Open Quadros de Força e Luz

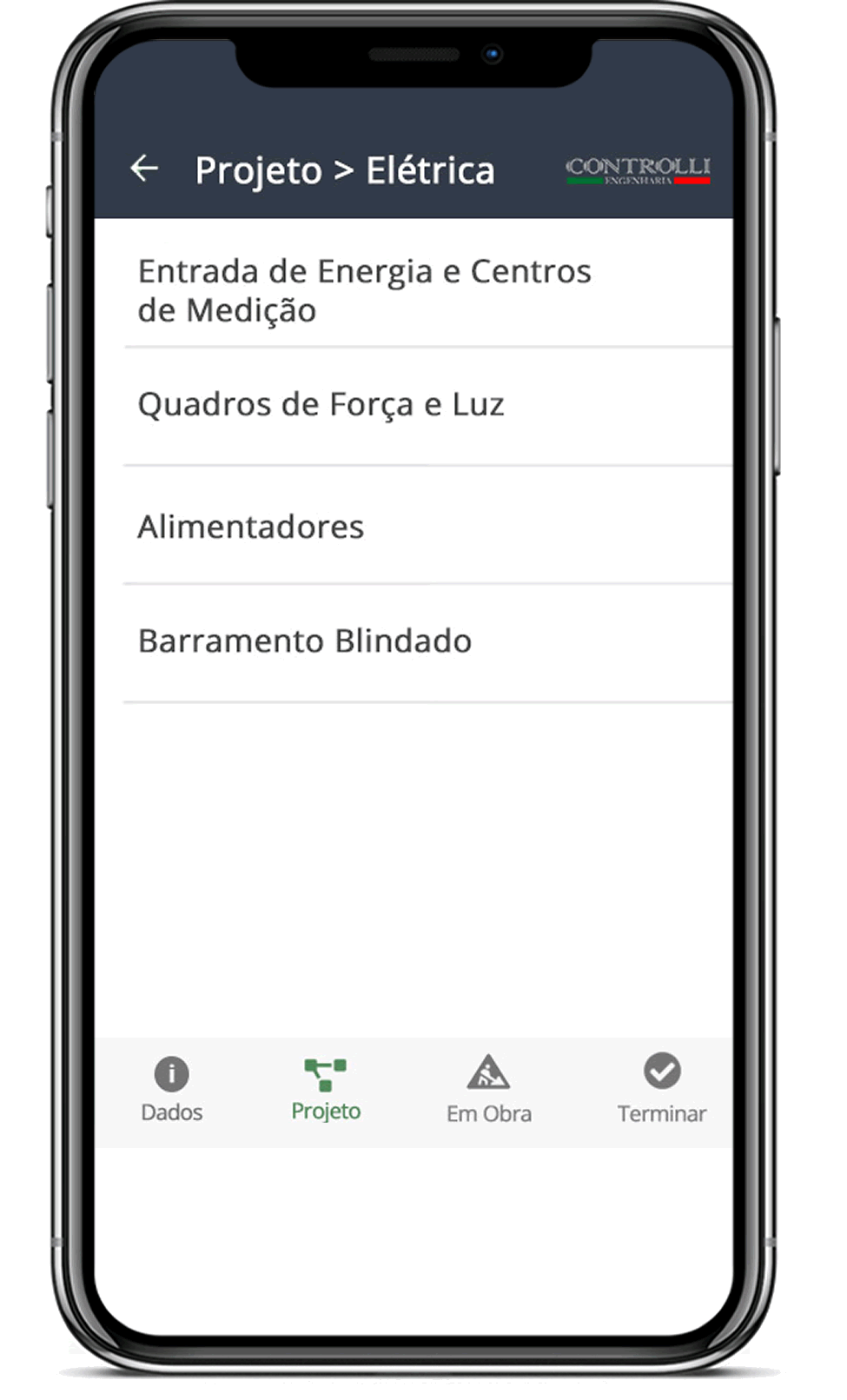[x=321, y=405]
